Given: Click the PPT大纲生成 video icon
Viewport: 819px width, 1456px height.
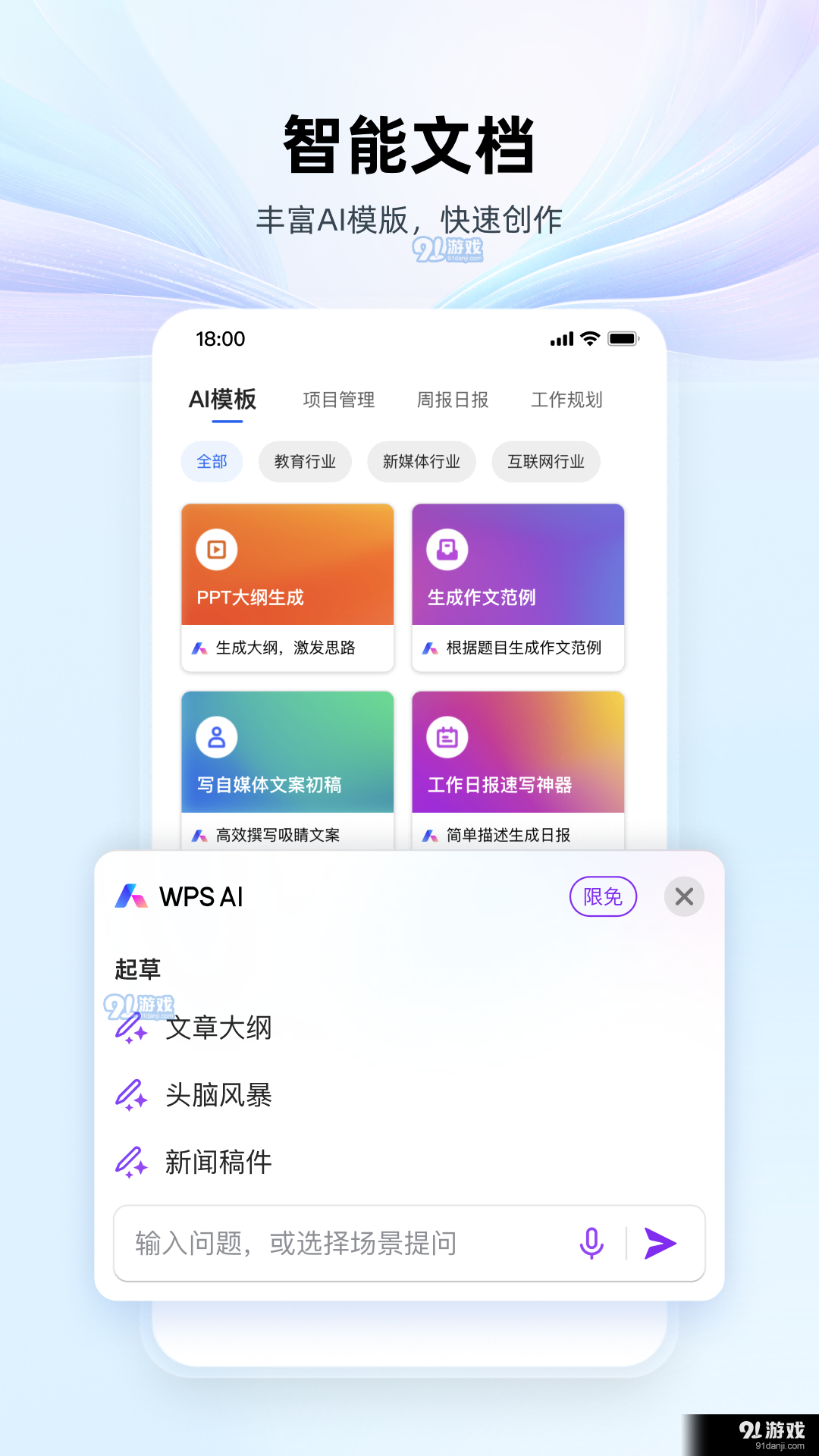Looking at the screenshot, I should pos(215,551).
